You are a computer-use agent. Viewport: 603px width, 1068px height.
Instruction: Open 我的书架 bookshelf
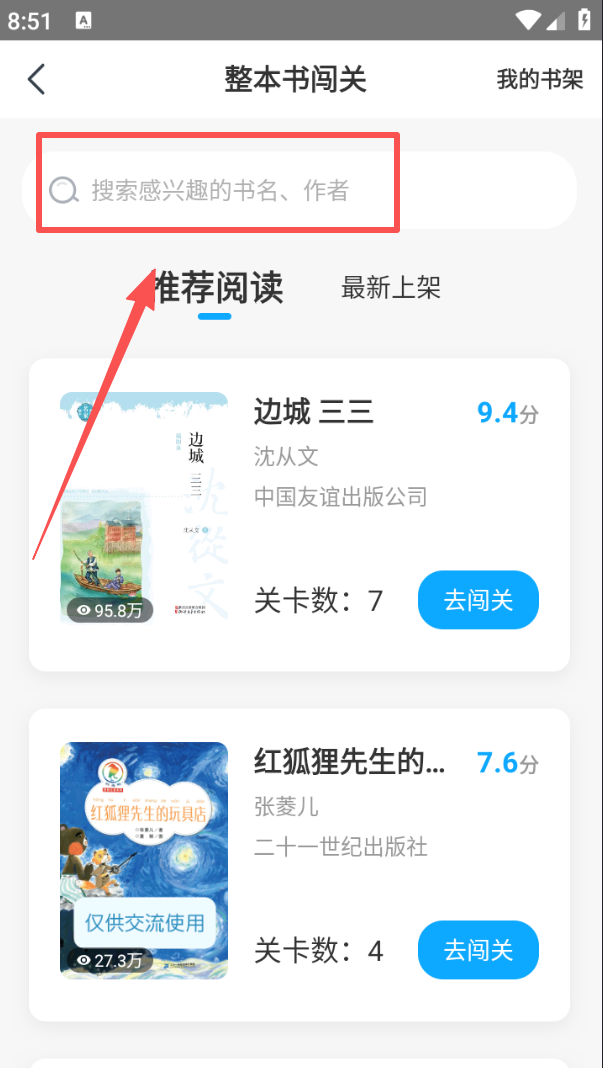pyautogui.click(x=539, y=80)
